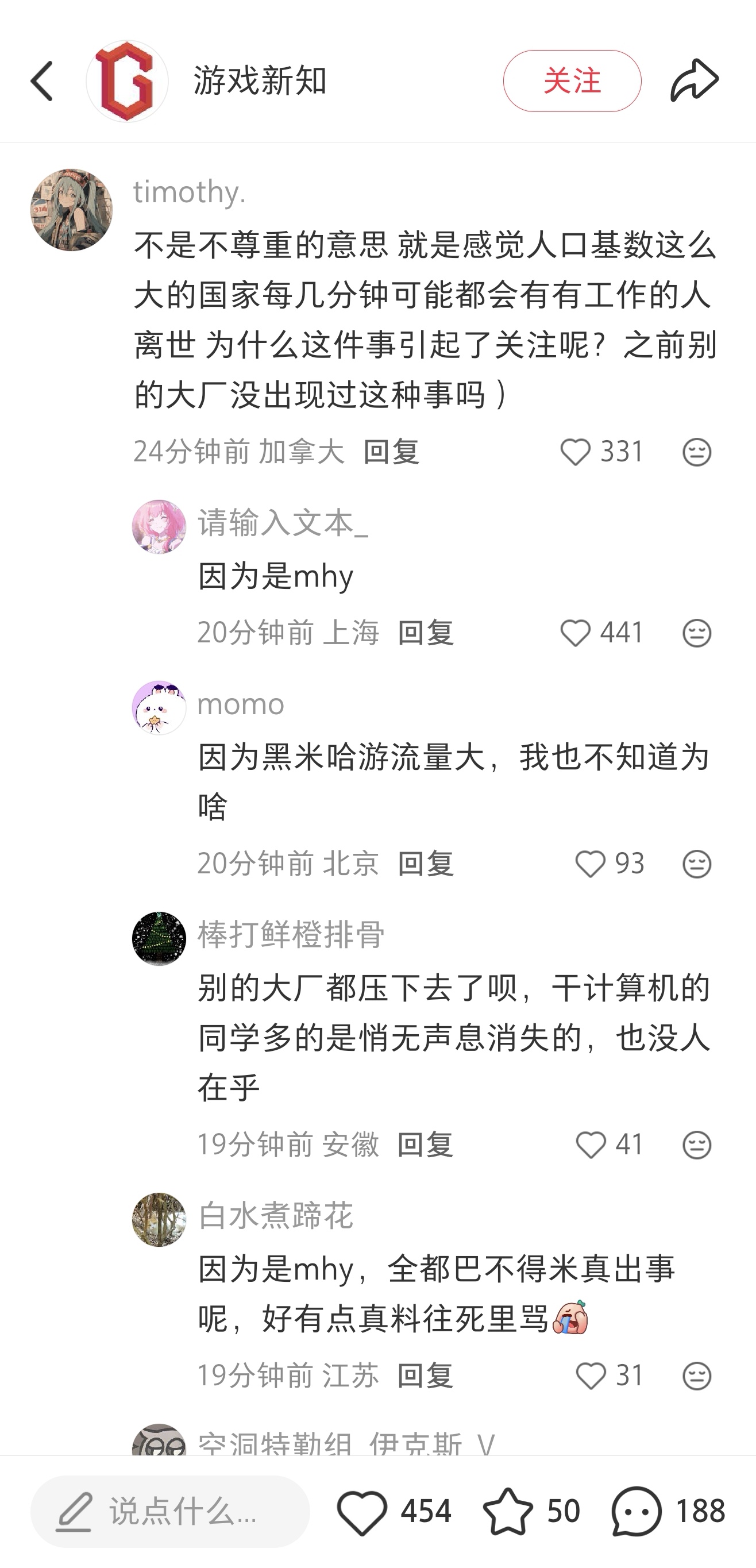Open emoji reaction on 白水煮蹄花's reply
Viewport: 756px width, 1568px height.
click(x=696, y=1376)
